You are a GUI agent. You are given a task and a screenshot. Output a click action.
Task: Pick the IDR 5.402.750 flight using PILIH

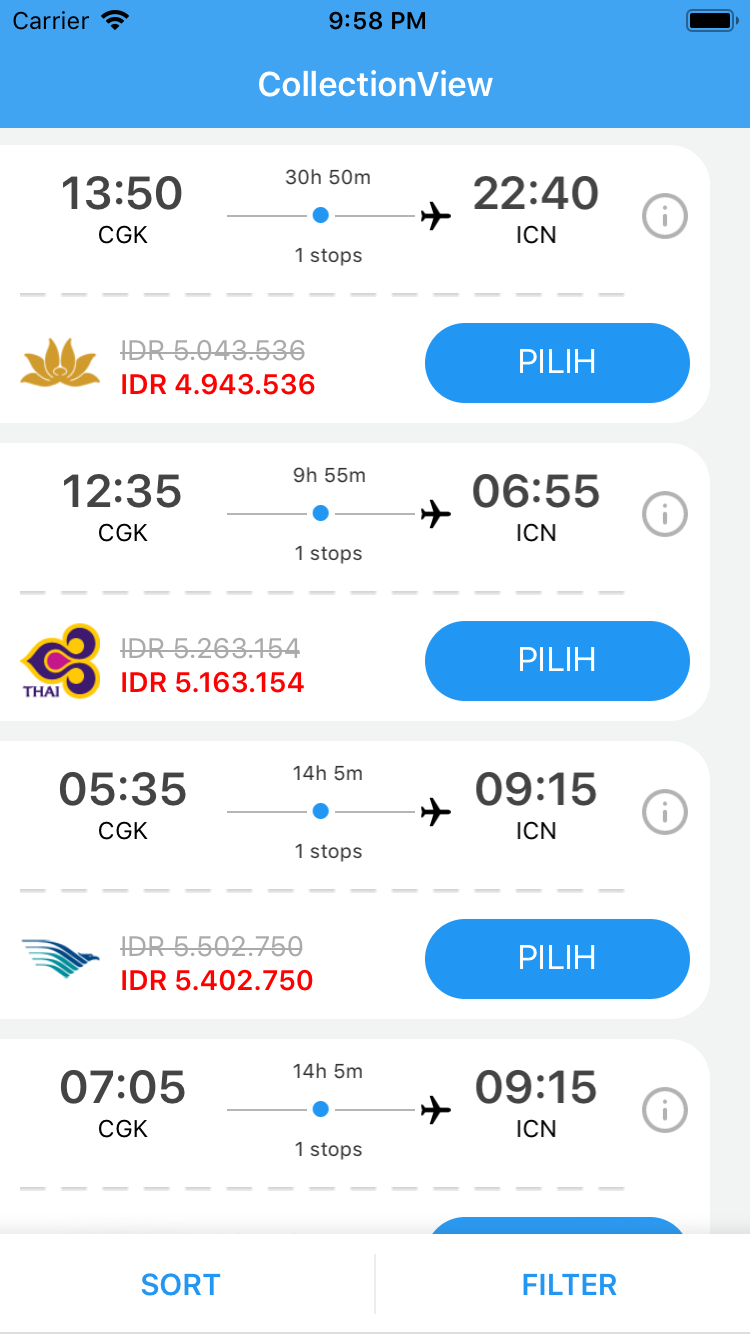coord(557,958)
